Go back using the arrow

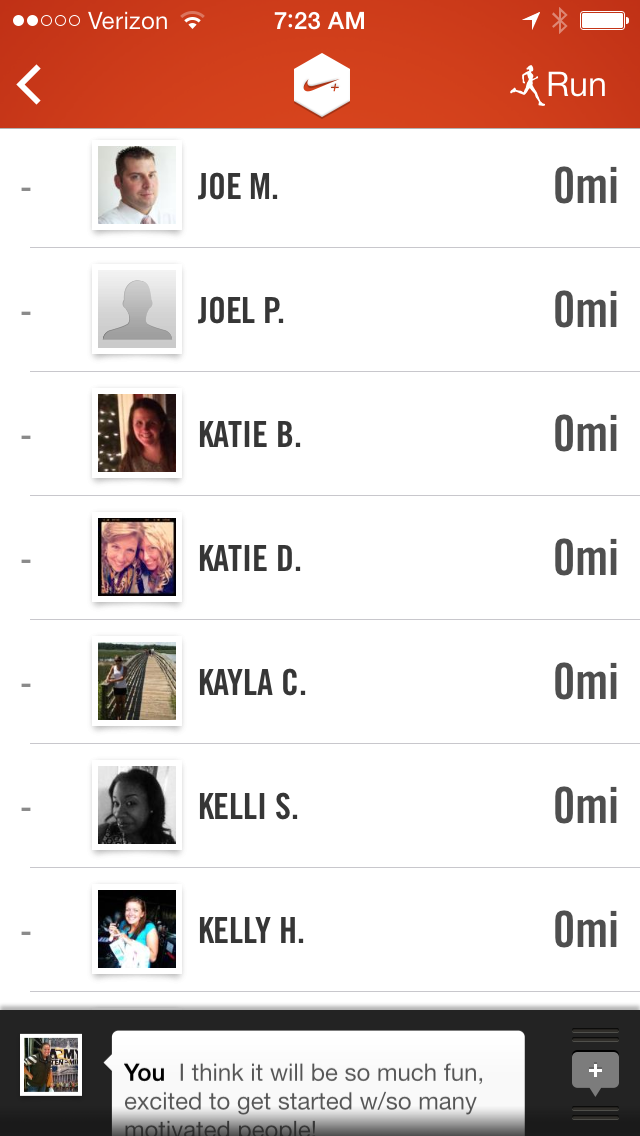pyautogui.click(x=30, y=85)
